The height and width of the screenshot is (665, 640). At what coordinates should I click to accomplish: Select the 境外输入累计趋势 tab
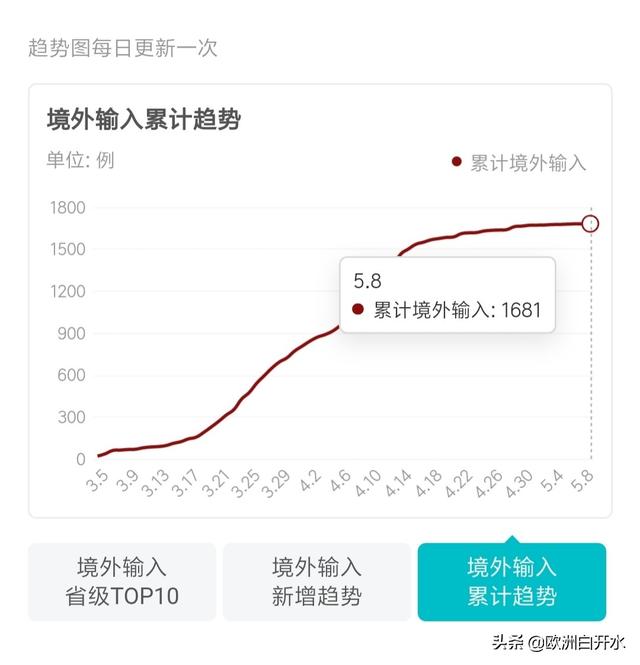click(511, 582)
